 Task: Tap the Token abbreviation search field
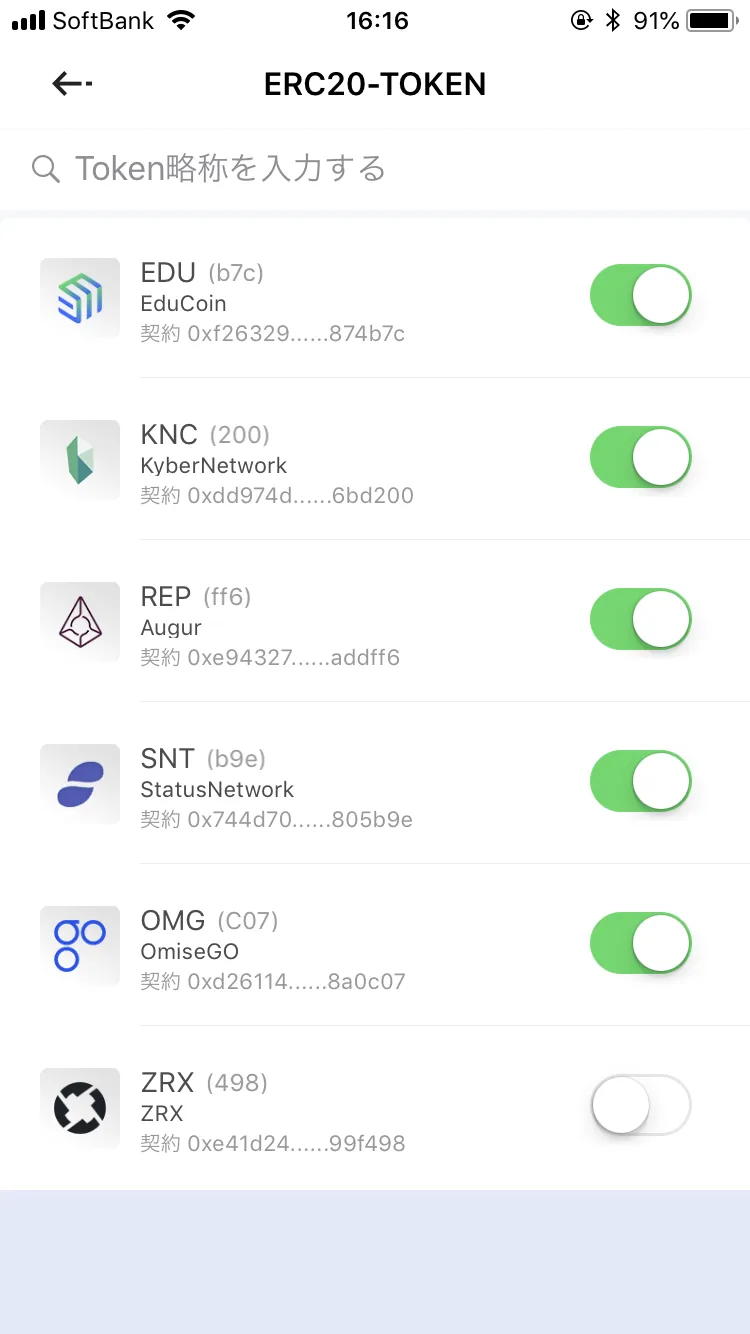[375, 169]
